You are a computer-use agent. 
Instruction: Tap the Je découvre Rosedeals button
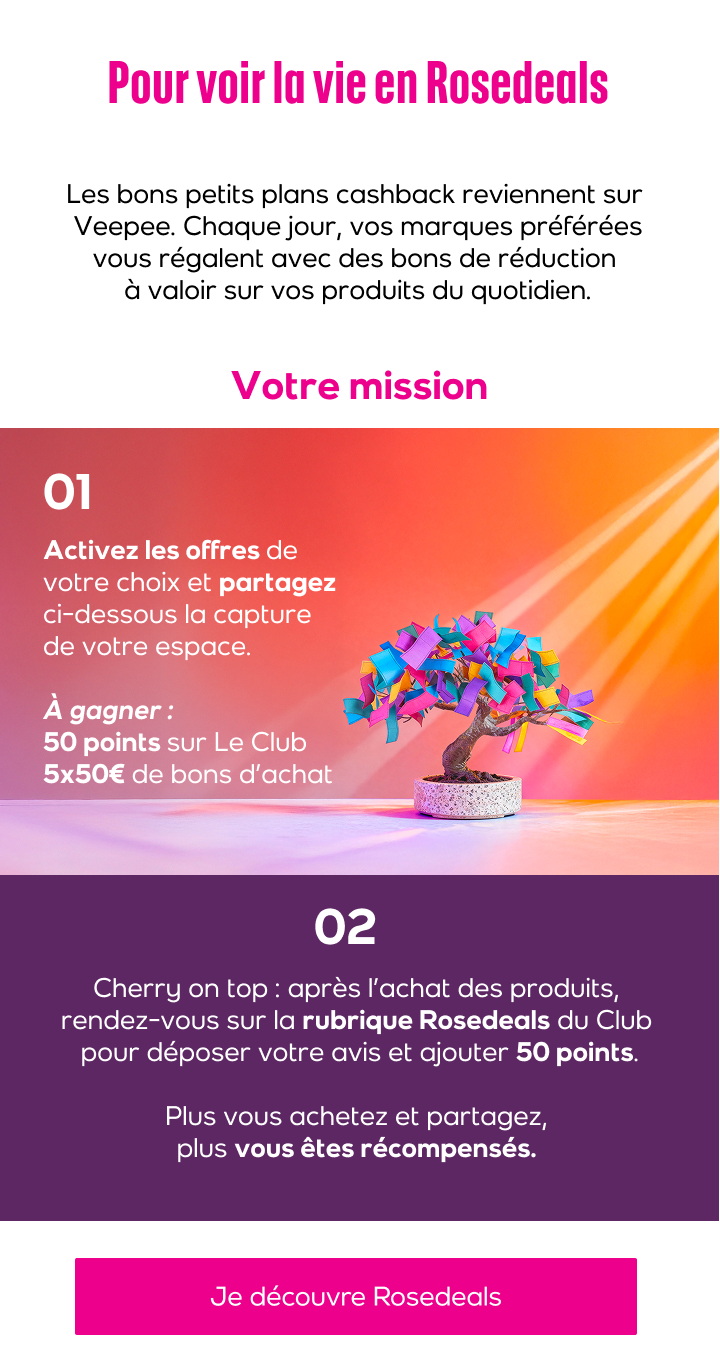[x=356, y=1296]
